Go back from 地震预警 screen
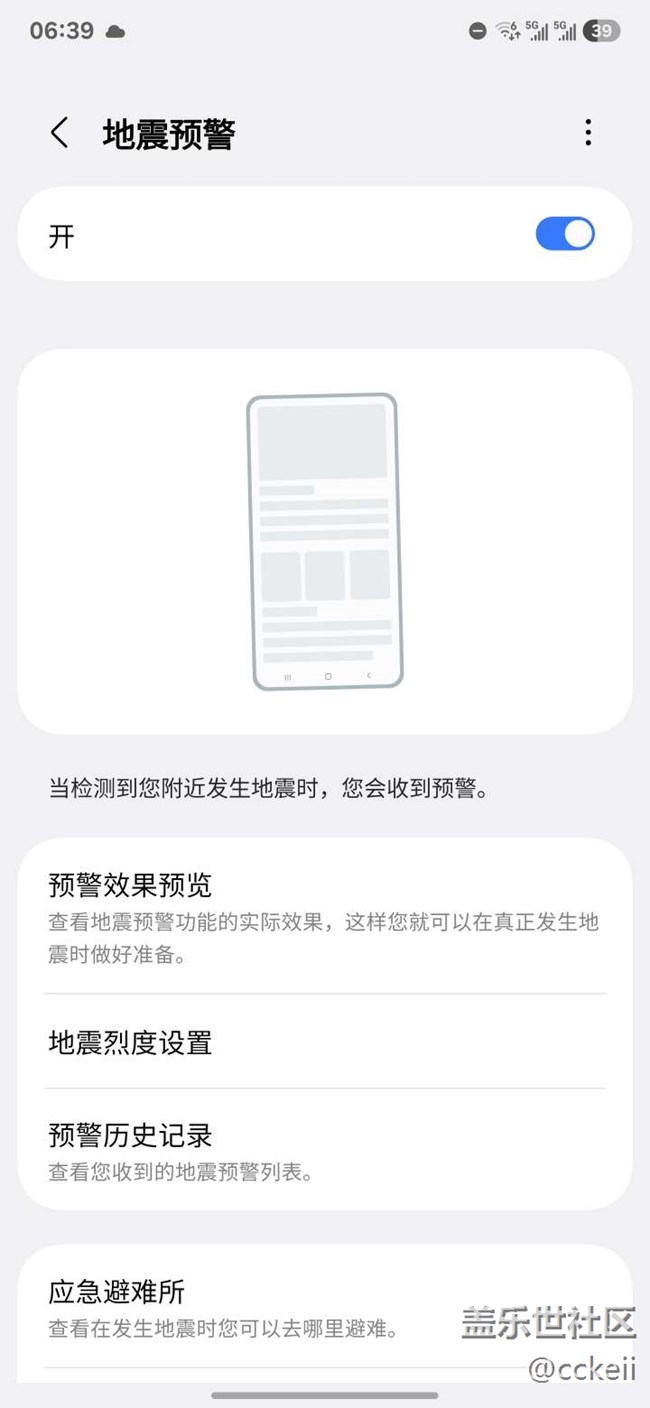 [x=60, y=133]
